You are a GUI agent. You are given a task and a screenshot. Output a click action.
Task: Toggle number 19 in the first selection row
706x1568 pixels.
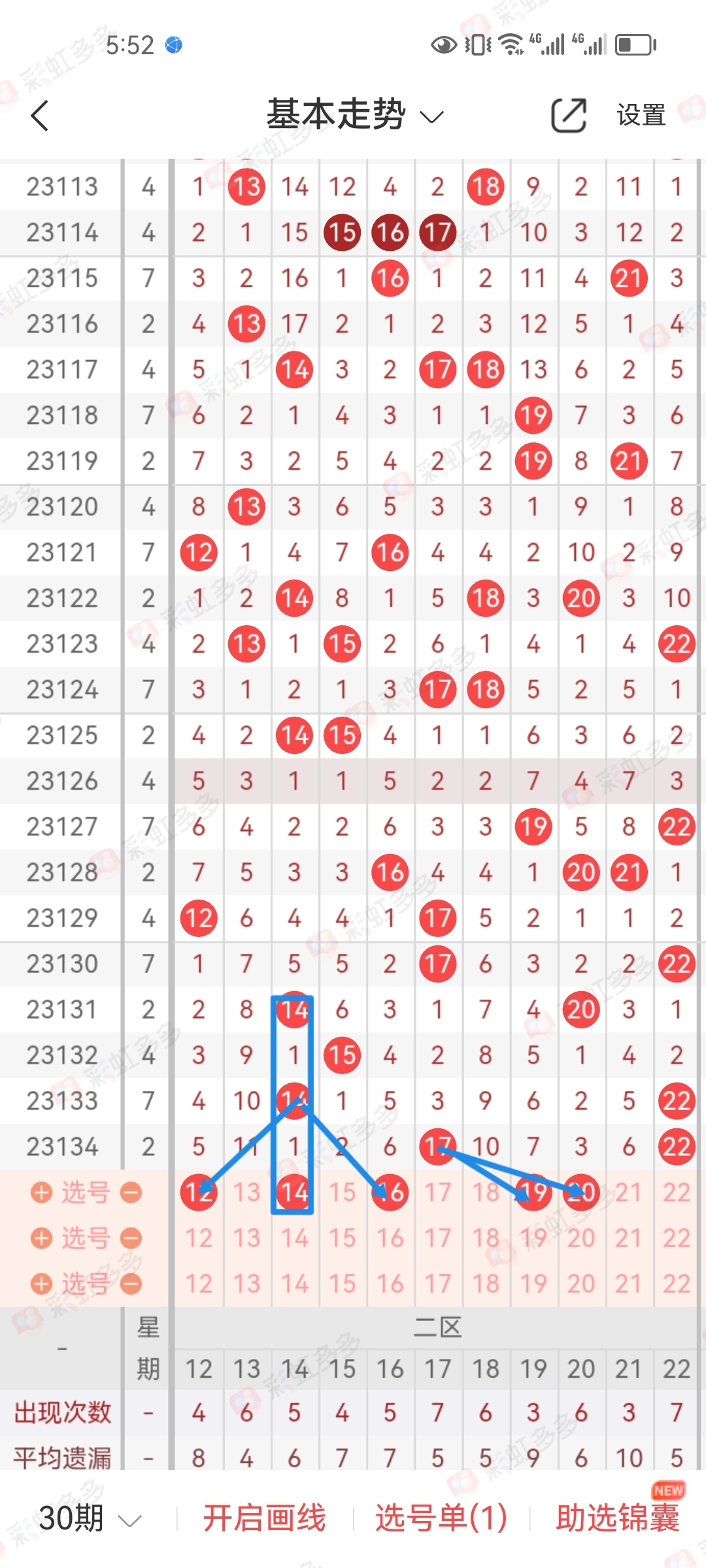click(x=533, y=1191)
